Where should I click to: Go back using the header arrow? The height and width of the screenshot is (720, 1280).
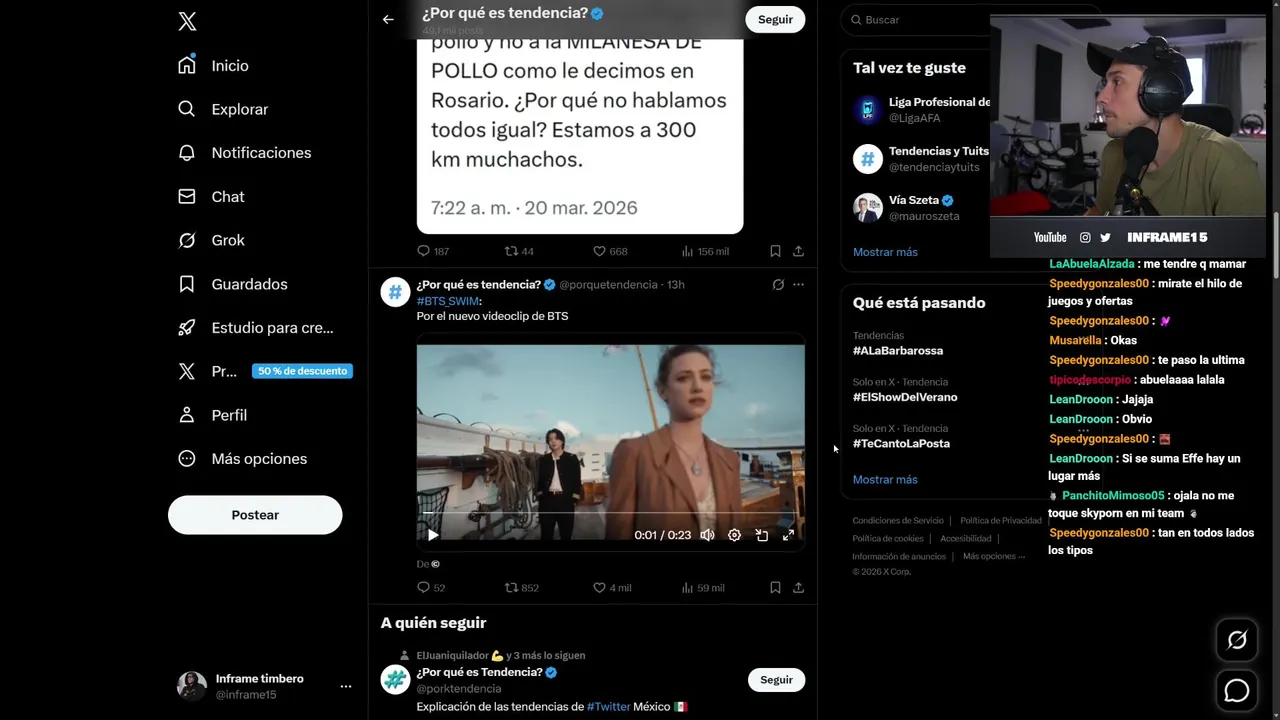click(388, 19)
